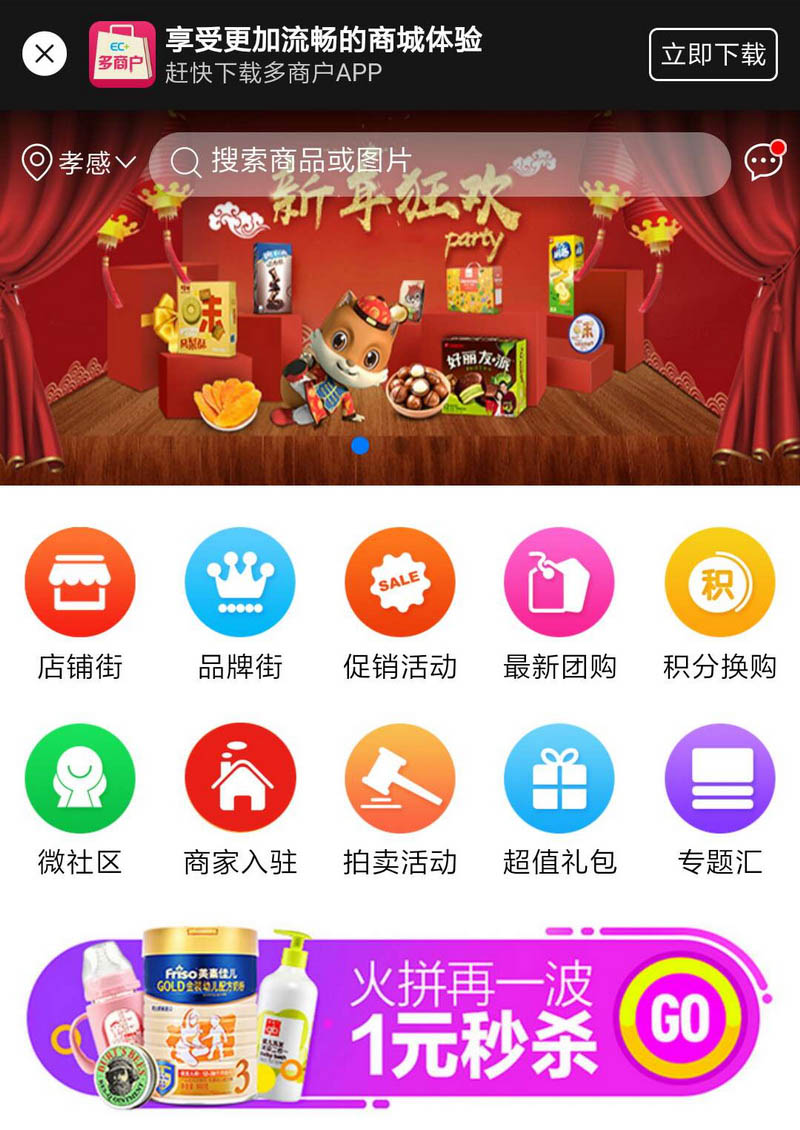
Task: Open the messages chat bubble icon
Action: tap(764, 161)
